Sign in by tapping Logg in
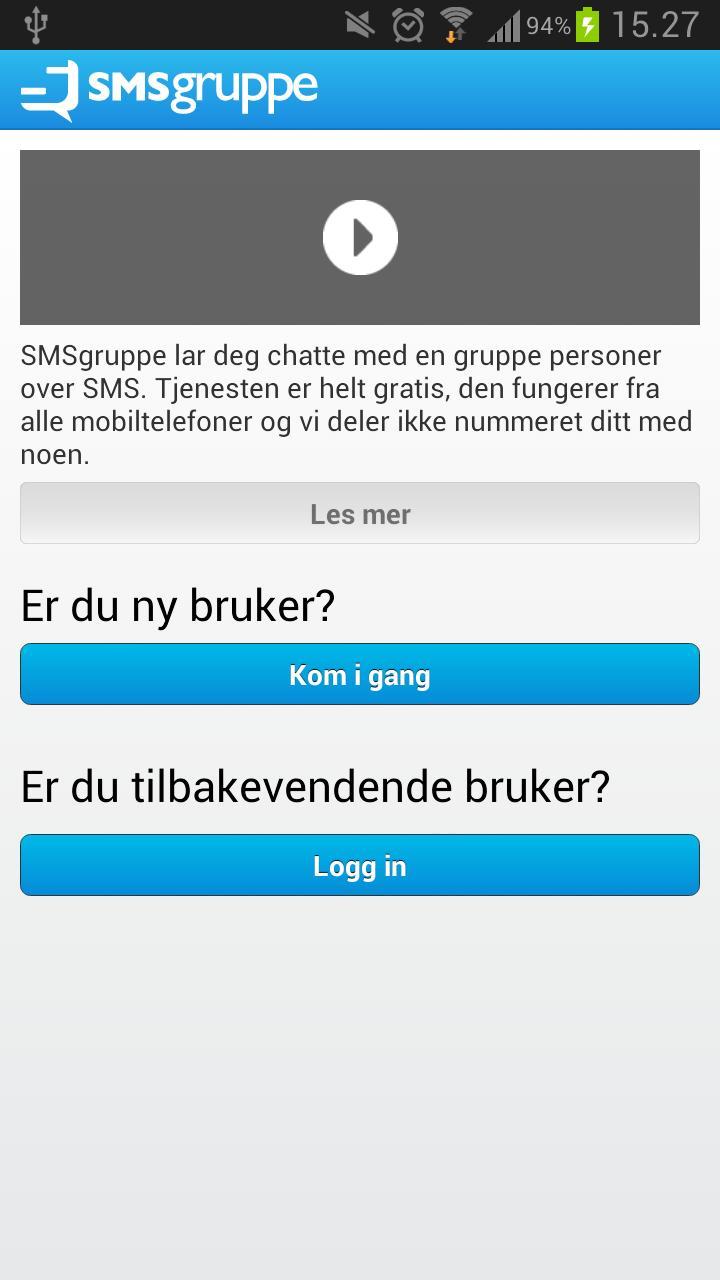 tap(360, 865)
